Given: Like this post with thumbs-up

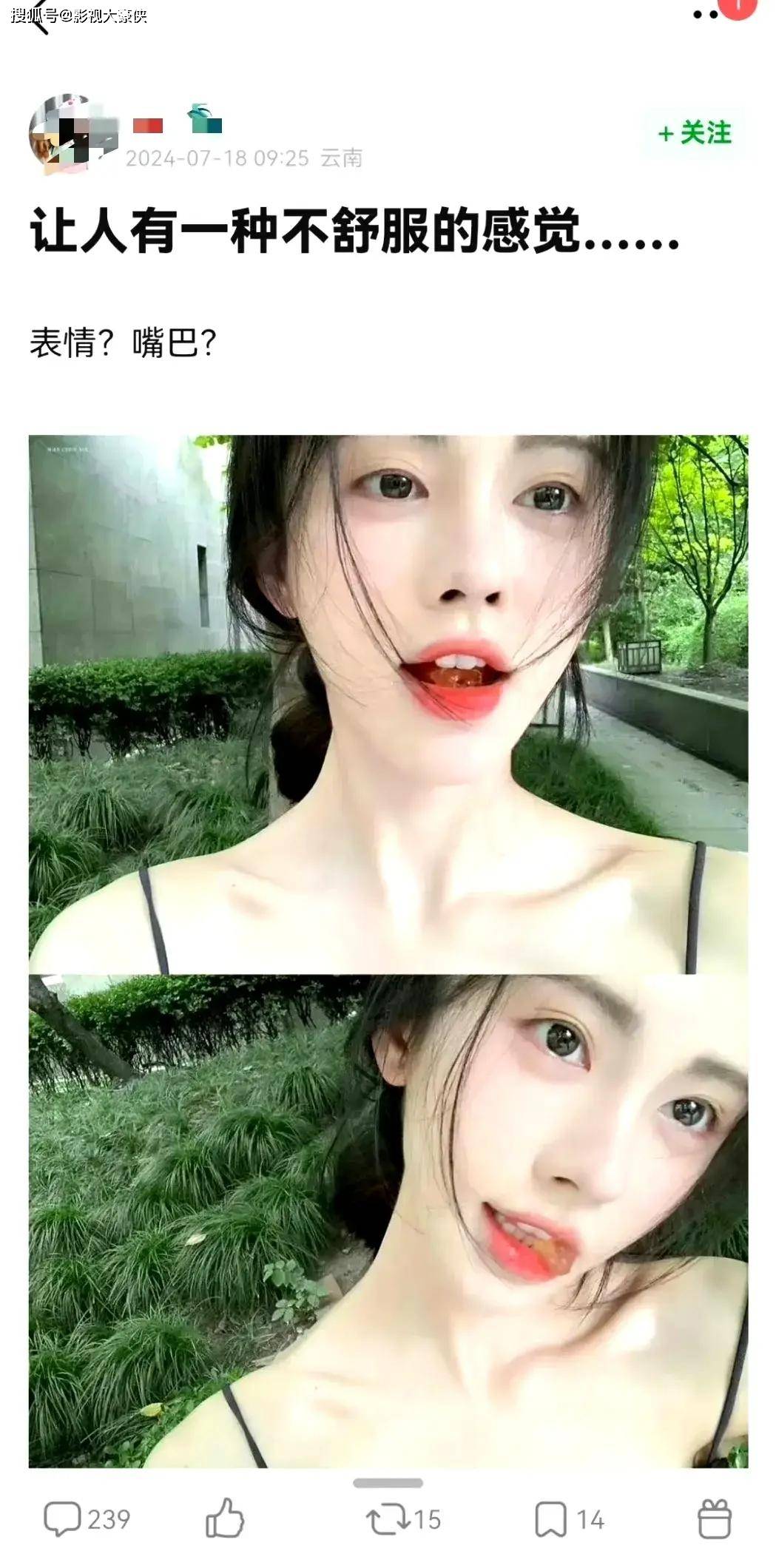Looking at the screenshot, I should (x=225, y=1518).
